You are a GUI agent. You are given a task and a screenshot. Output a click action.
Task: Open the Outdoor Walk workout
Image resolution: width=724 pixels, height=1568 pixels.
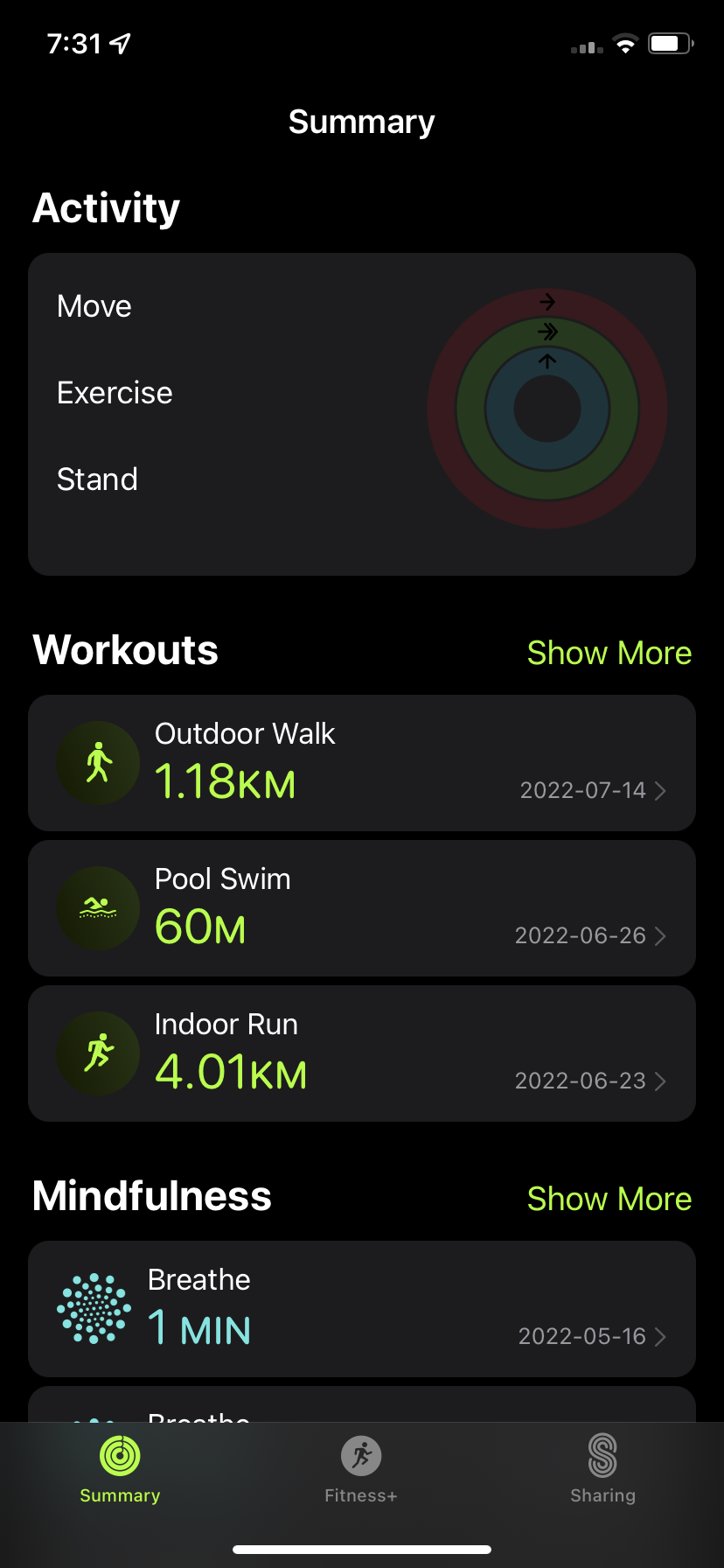[362, 763]
